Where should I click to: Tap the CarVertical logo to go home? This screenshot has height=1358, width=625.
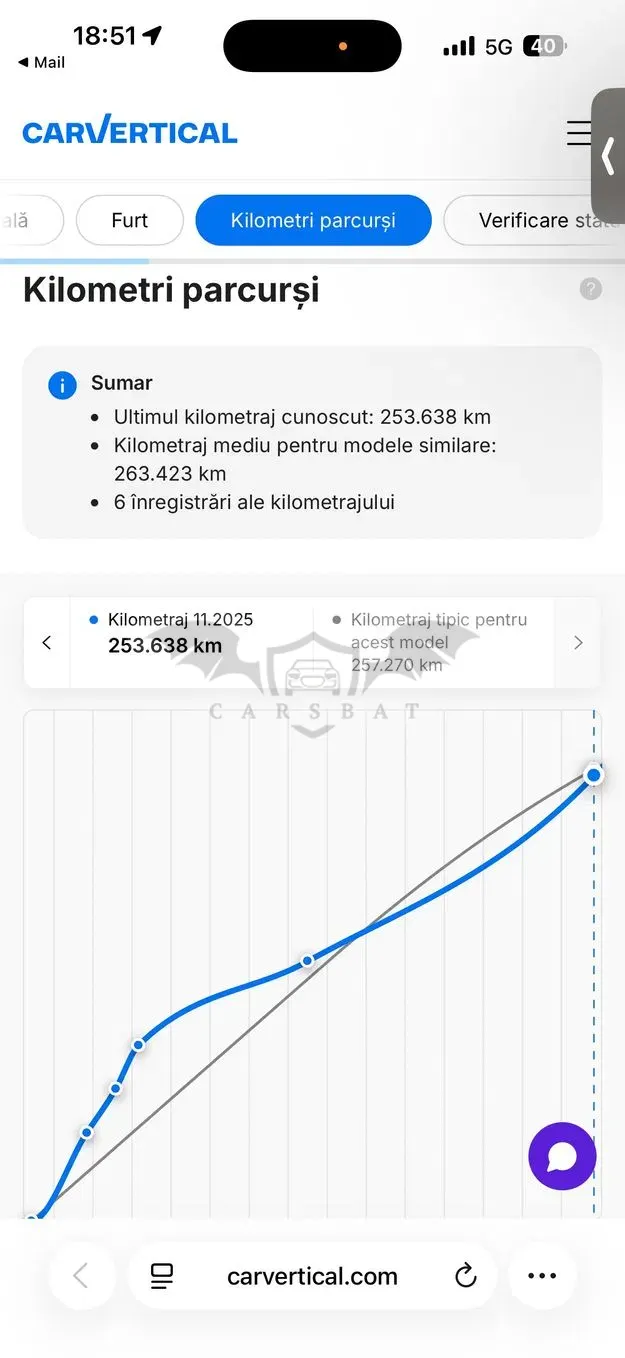[x=130, y=132]
